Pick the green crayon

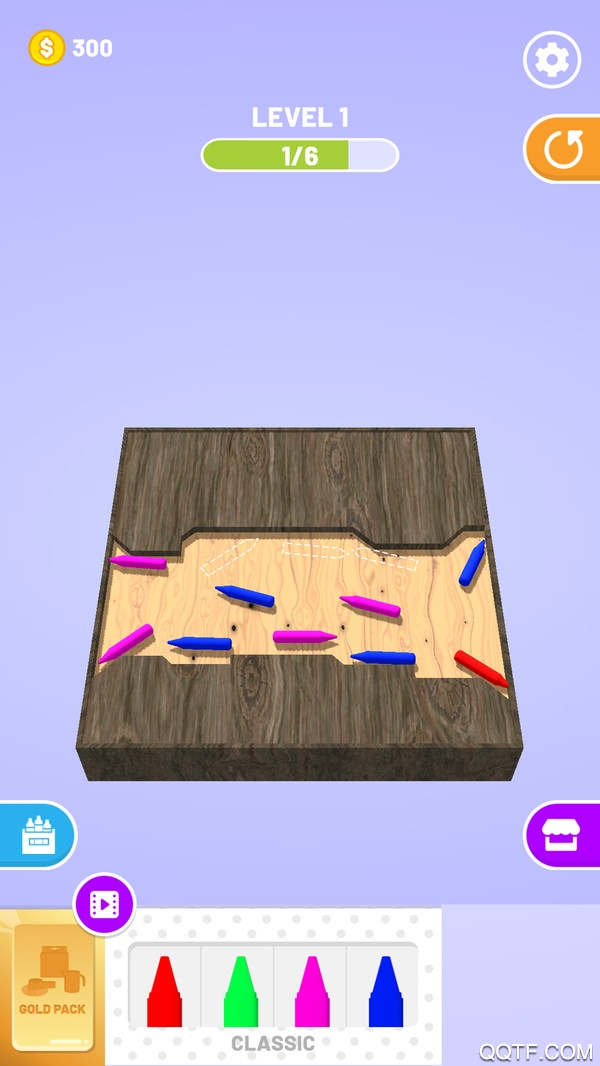coord(239,991)
